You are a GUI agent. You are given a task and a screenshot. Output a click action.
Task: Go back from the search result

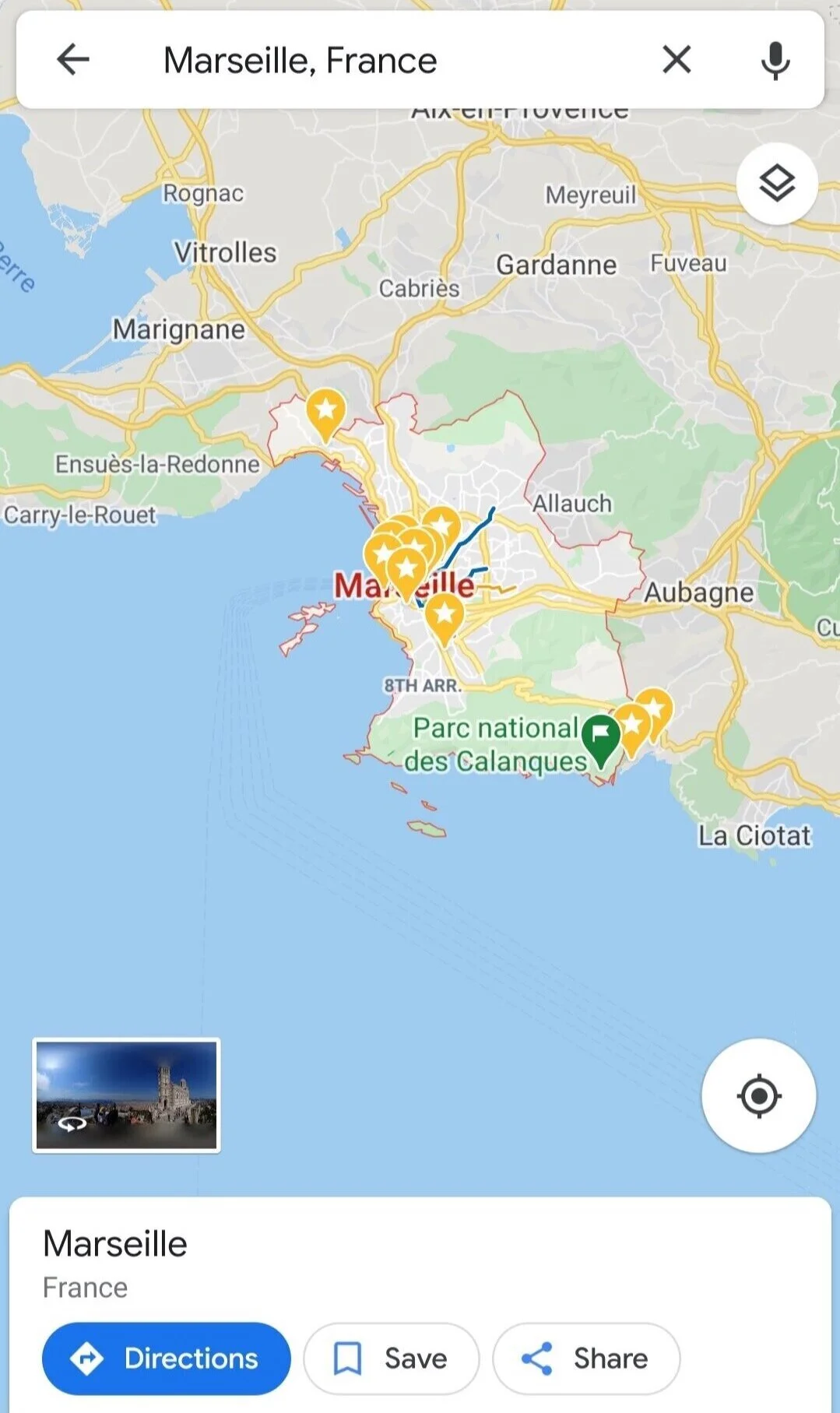pyautogui.click(x=73, y=59)
